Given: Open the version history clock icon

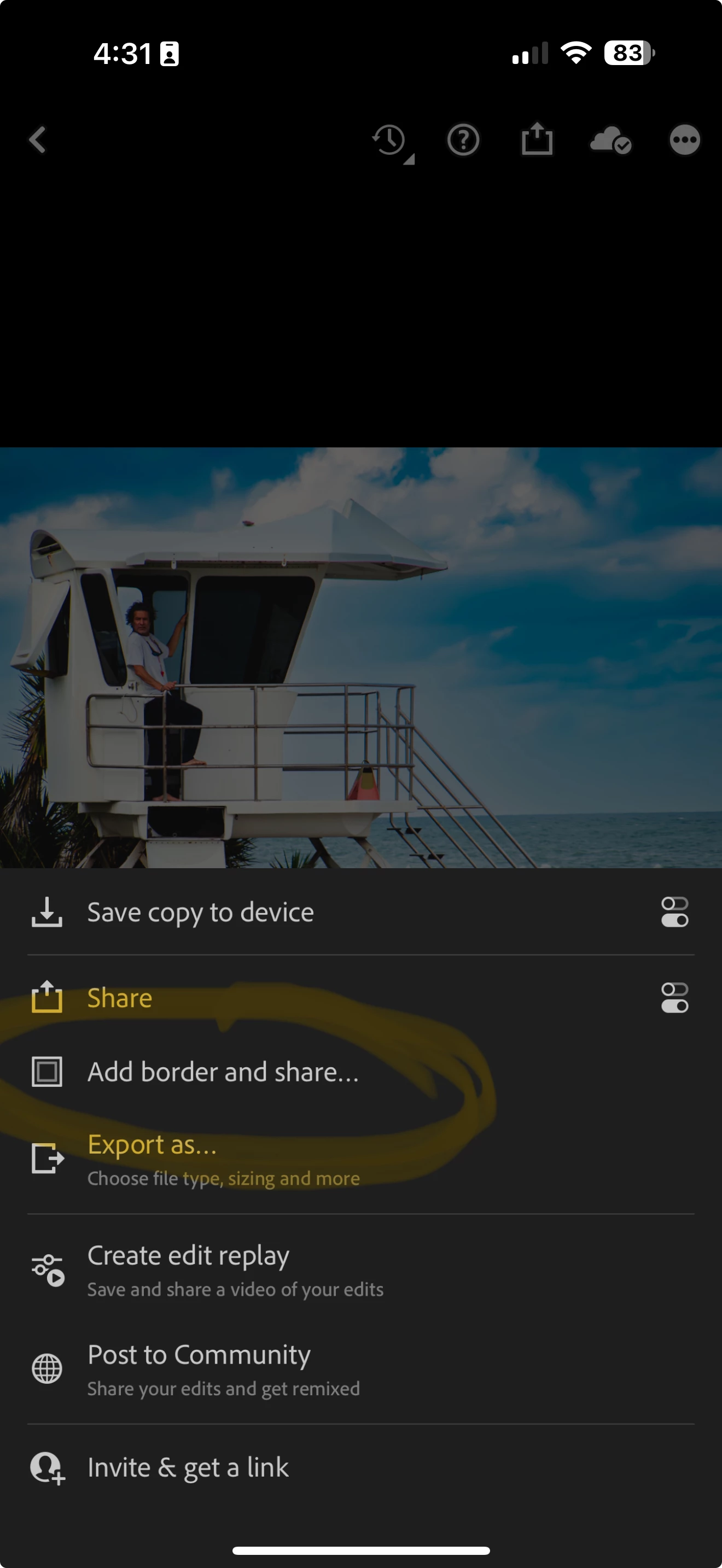Looking at the screenshot, I should coord(390,141).
